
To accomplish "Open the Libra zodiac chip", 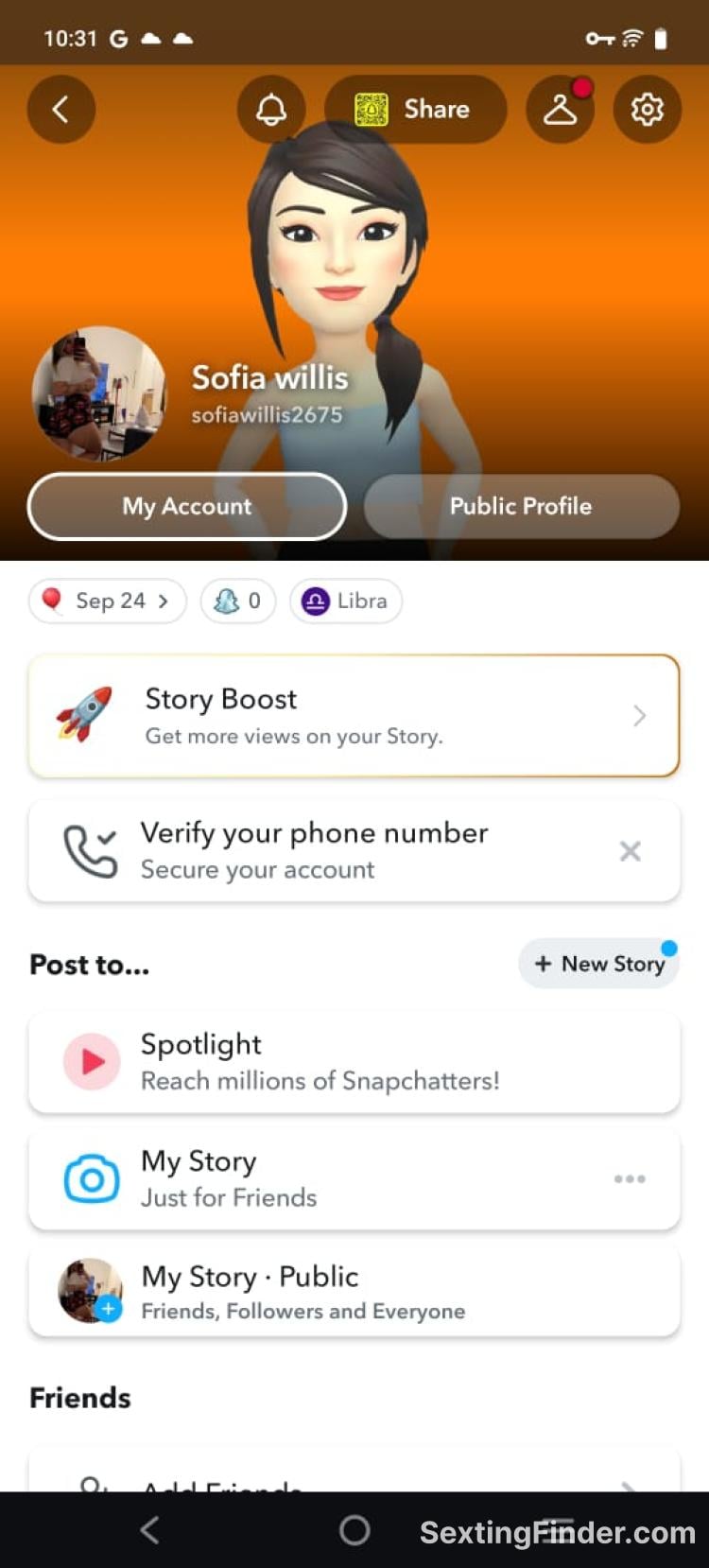I will pyautogui.click(x=346, y=601).
